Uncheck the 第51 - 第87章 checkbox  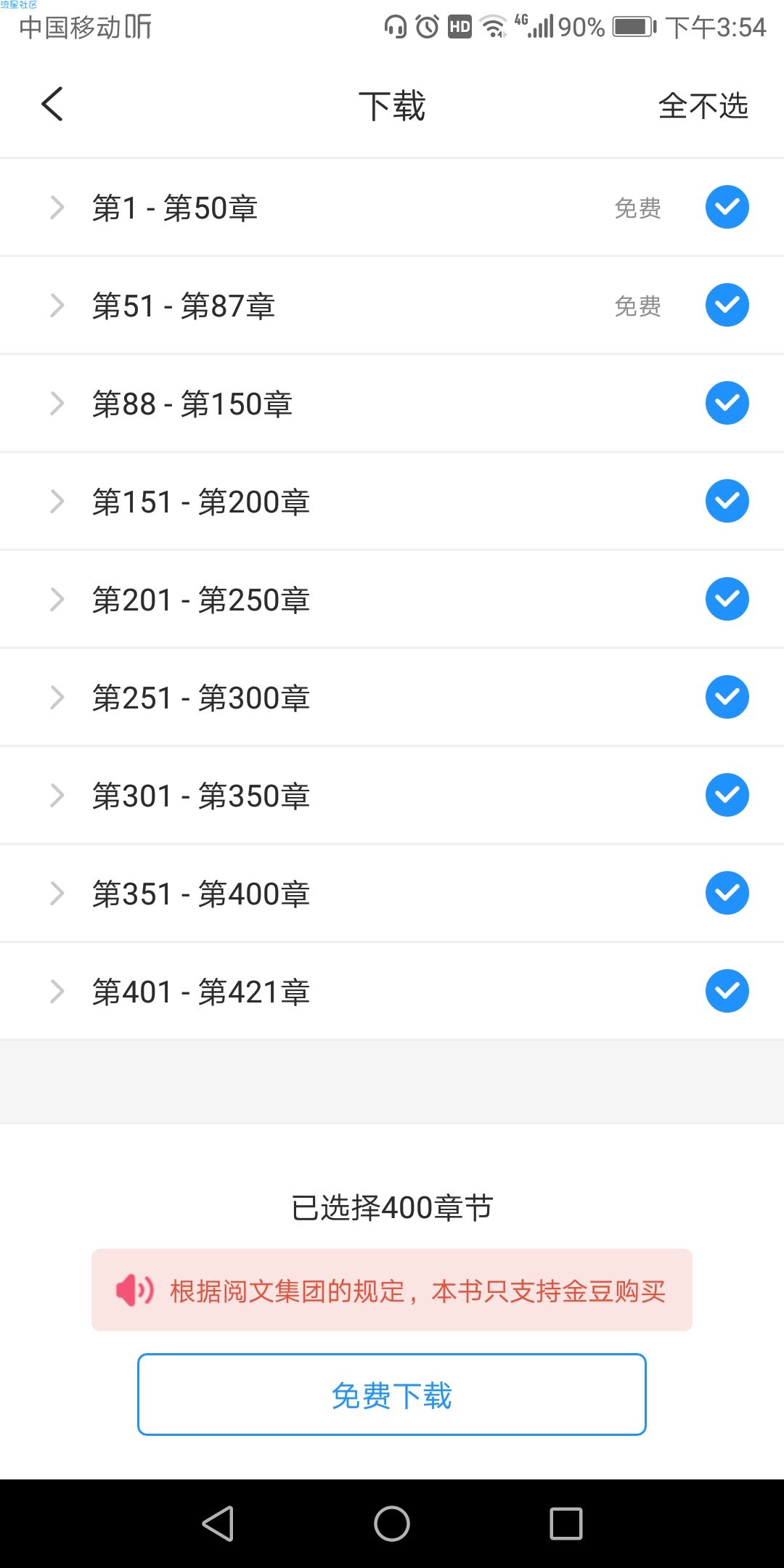pyautogui.click(x=727, y=305)
